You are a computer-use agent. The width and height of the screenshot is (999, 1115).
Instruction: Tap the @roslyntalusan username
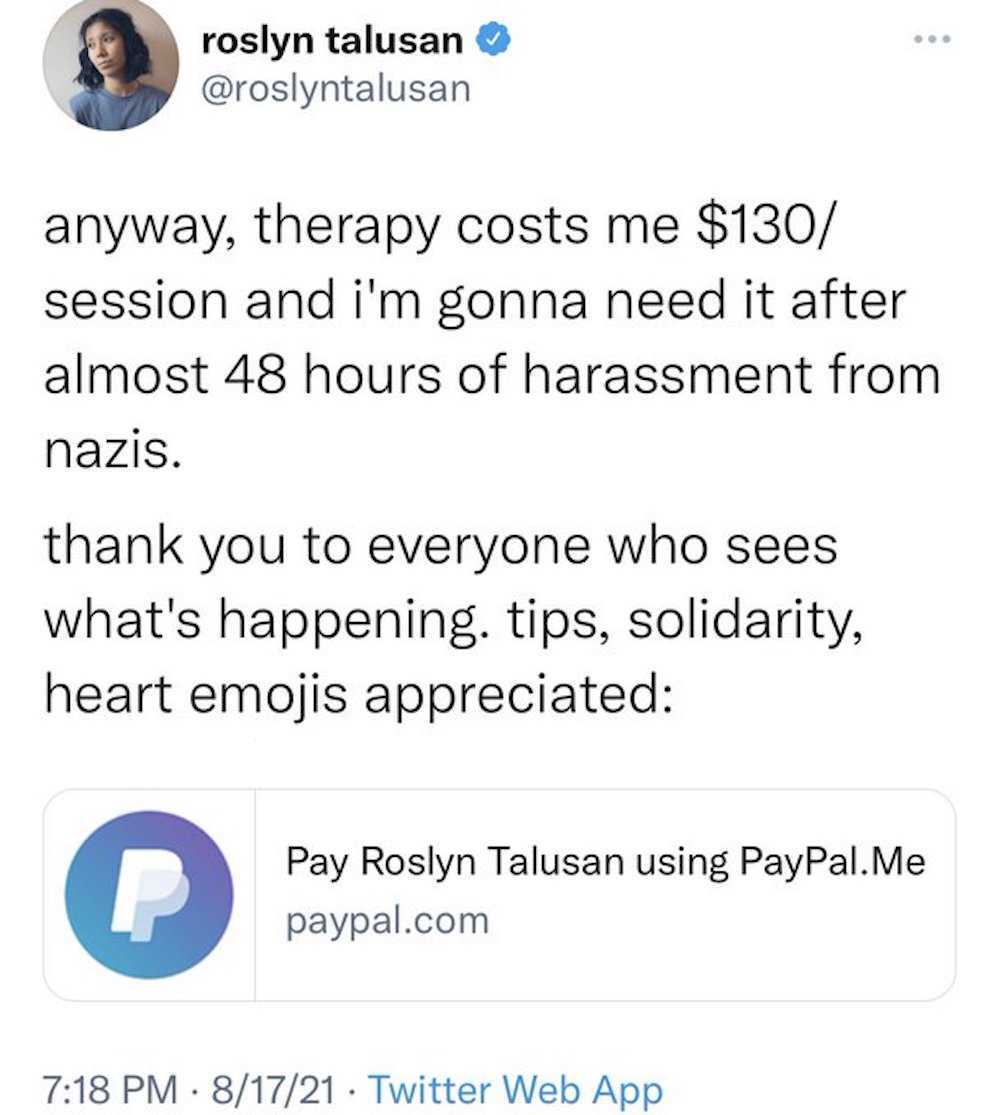pyautogui.click(x=336, y=90)
